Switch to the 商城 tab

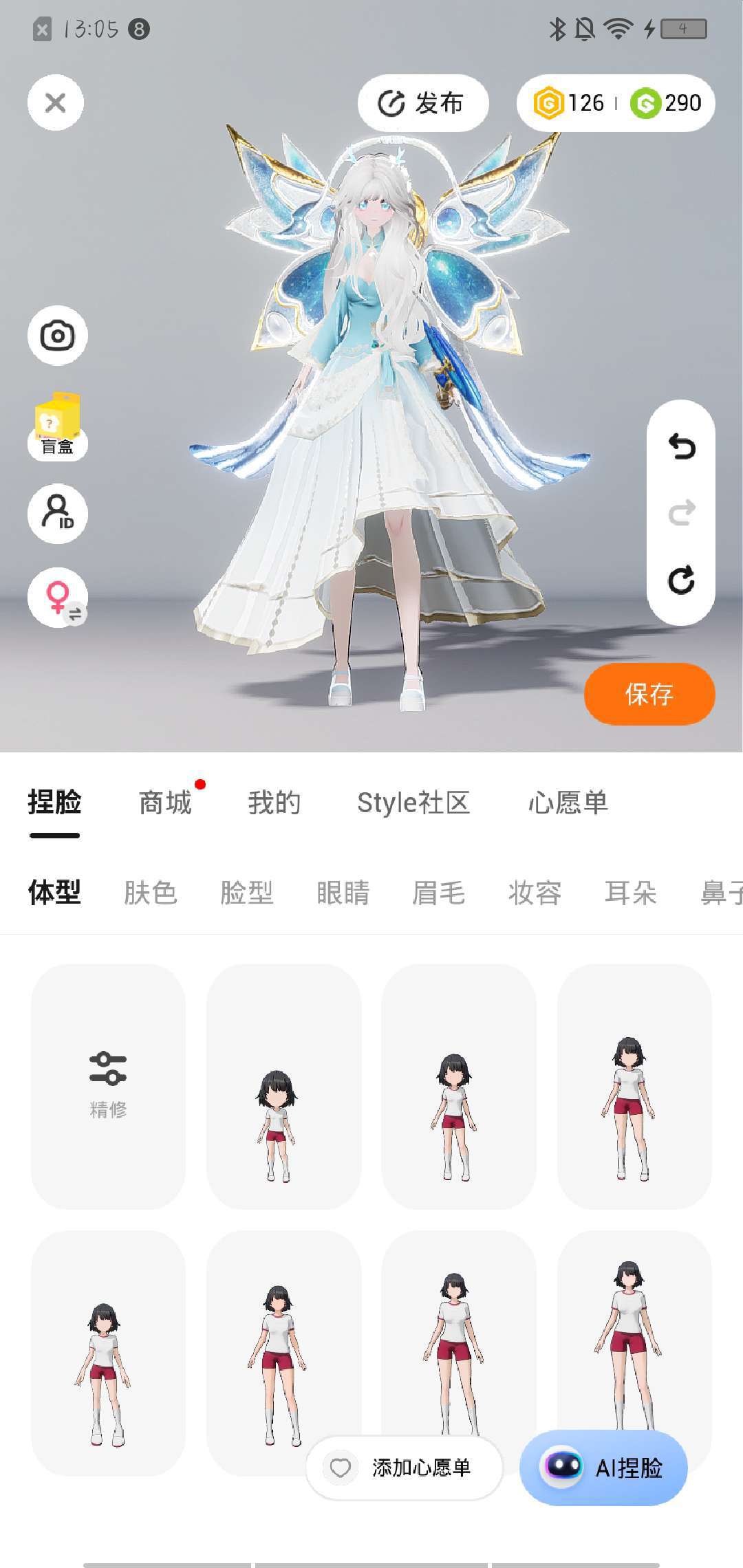tap(165, 803)
